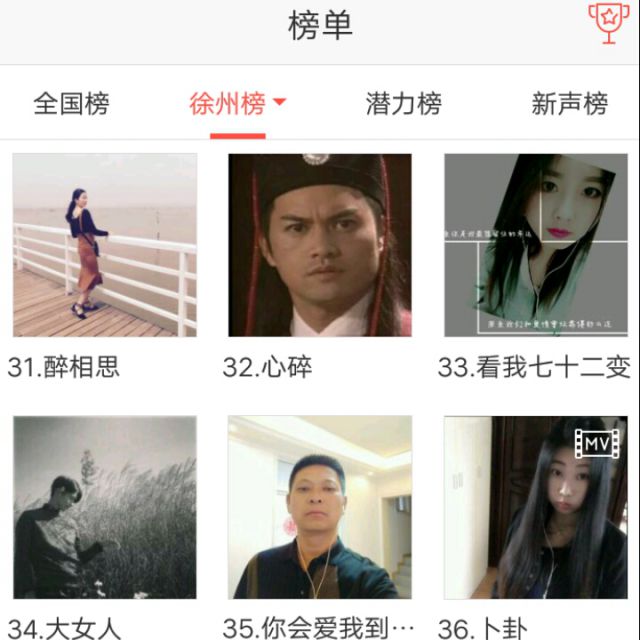
Task: View entry 34.大女人
Action: (105, 507)
